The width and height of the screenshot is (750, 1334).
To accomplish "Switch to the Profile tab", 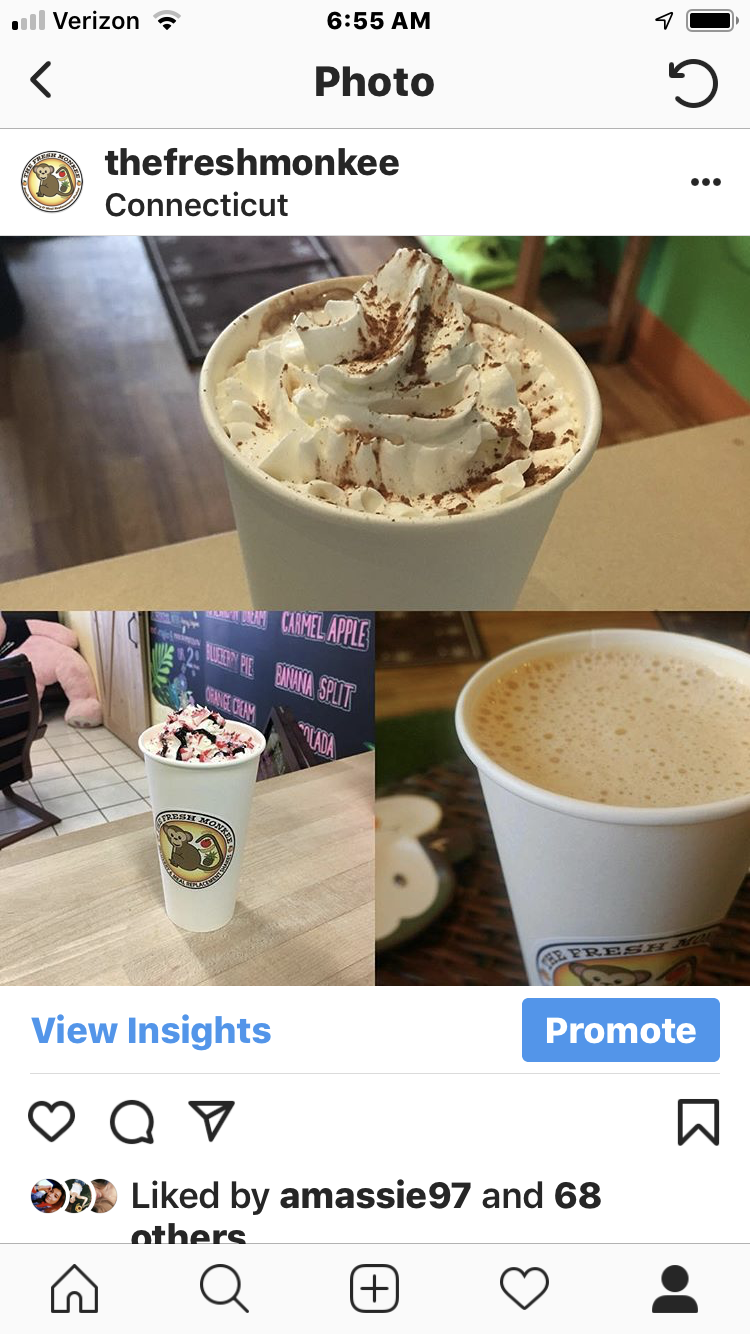I will point(674,1288).
